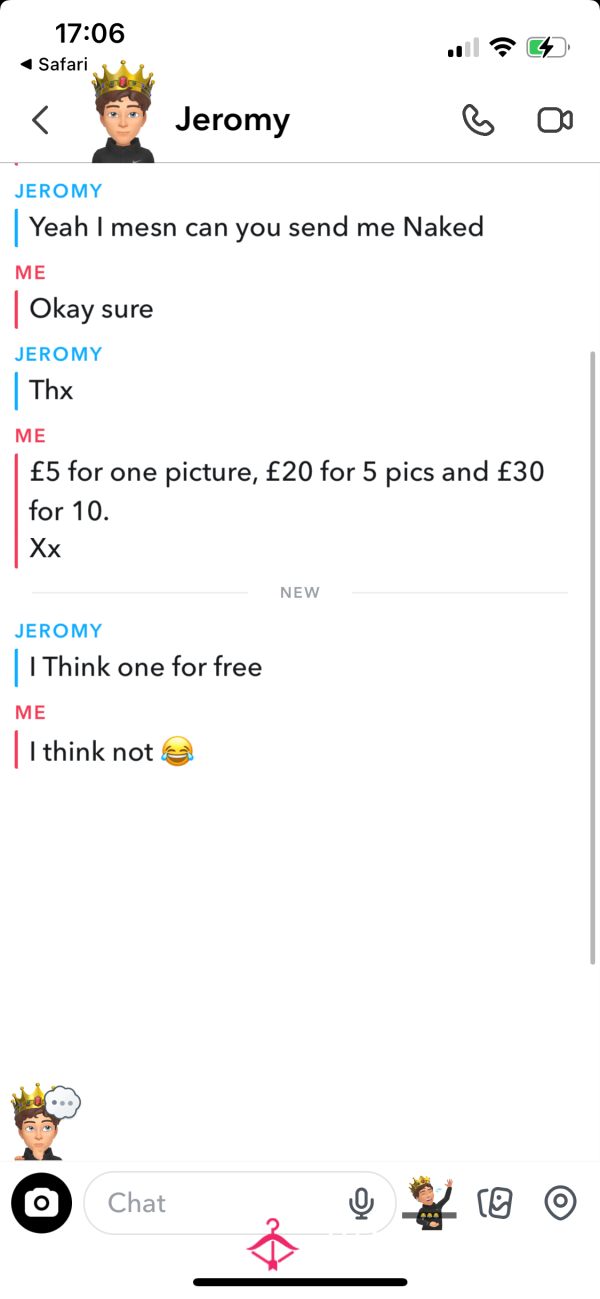
Task: Start a voice call with Jeromy
Action: (478, 121)
